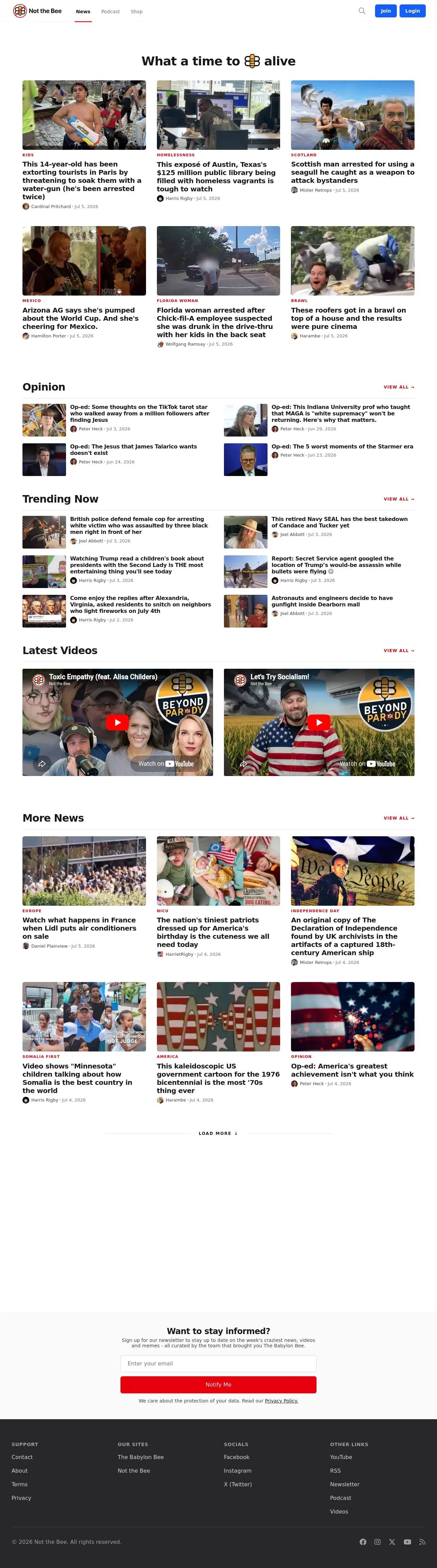Screen dimensions: 437x1568
Task: Open the retired Navy SEAL takedown story
Action: [x=340, y=522]
